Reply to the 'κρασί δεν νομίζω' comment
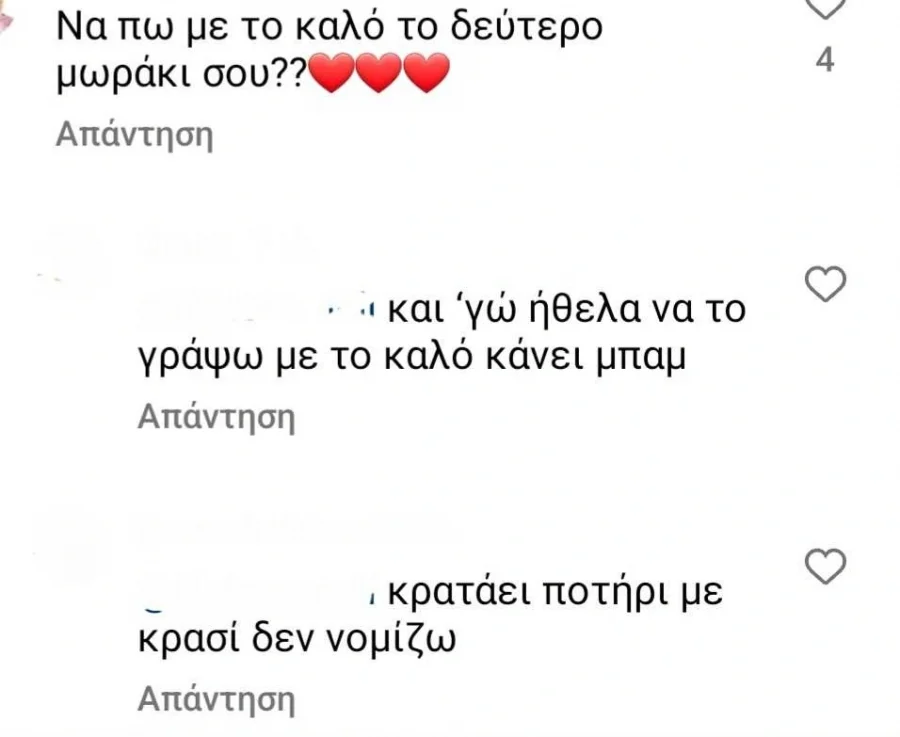The width and height of the screenshot is (900, 737). point(216,699)
